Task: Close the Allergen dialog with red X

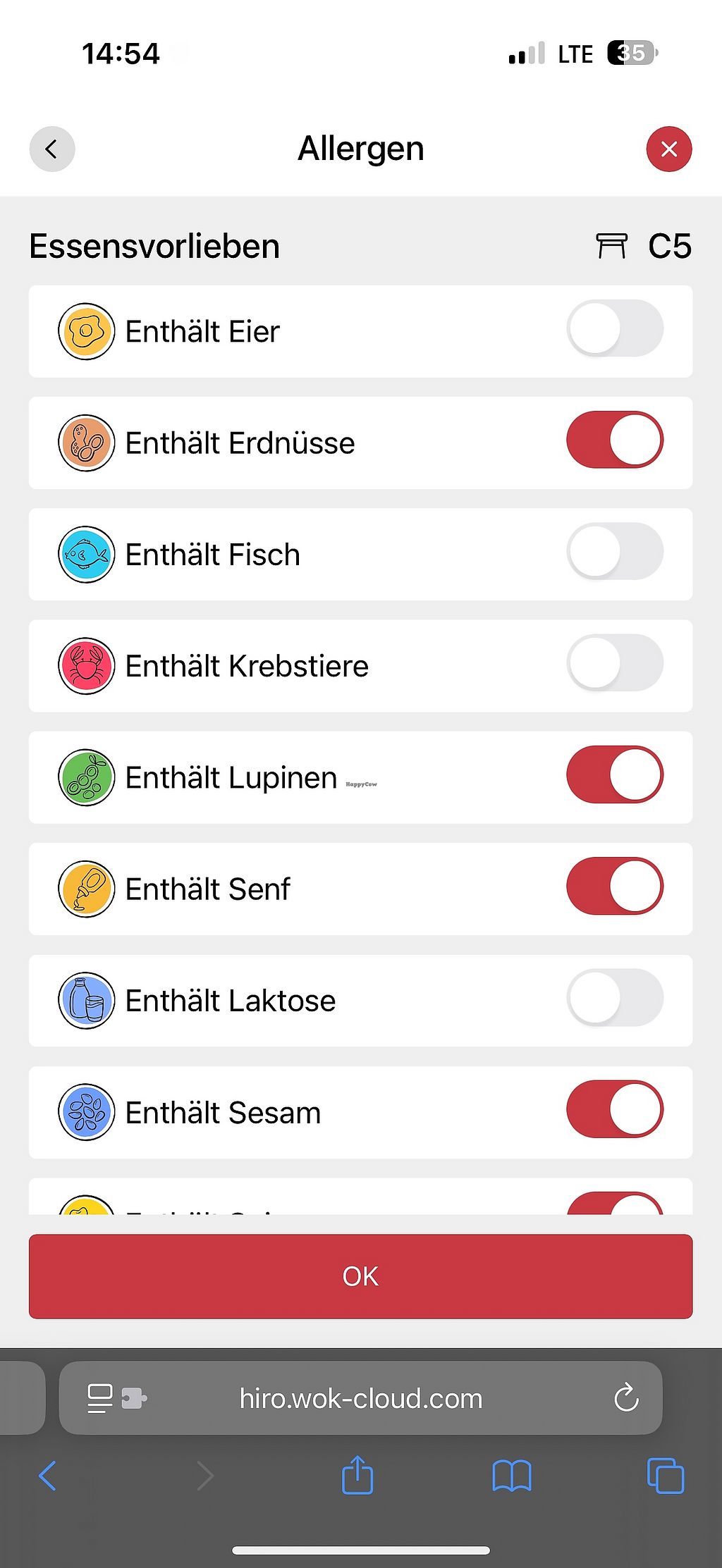Action: coord(668,149)
